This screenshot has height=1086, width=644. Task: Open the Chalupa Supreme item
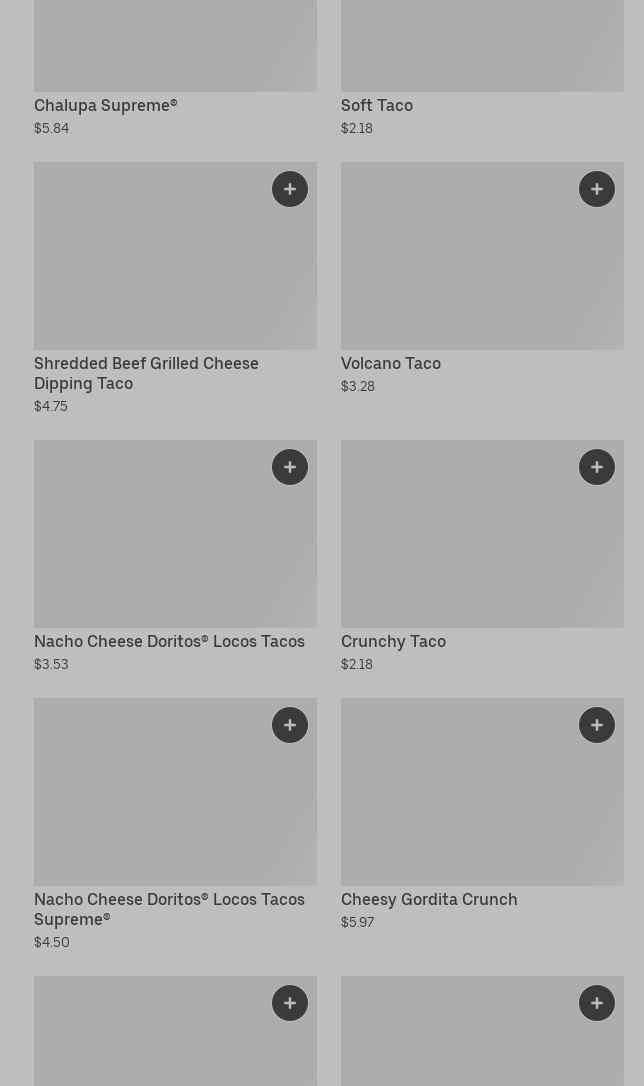pyautogui.click(x=105, y=105)
